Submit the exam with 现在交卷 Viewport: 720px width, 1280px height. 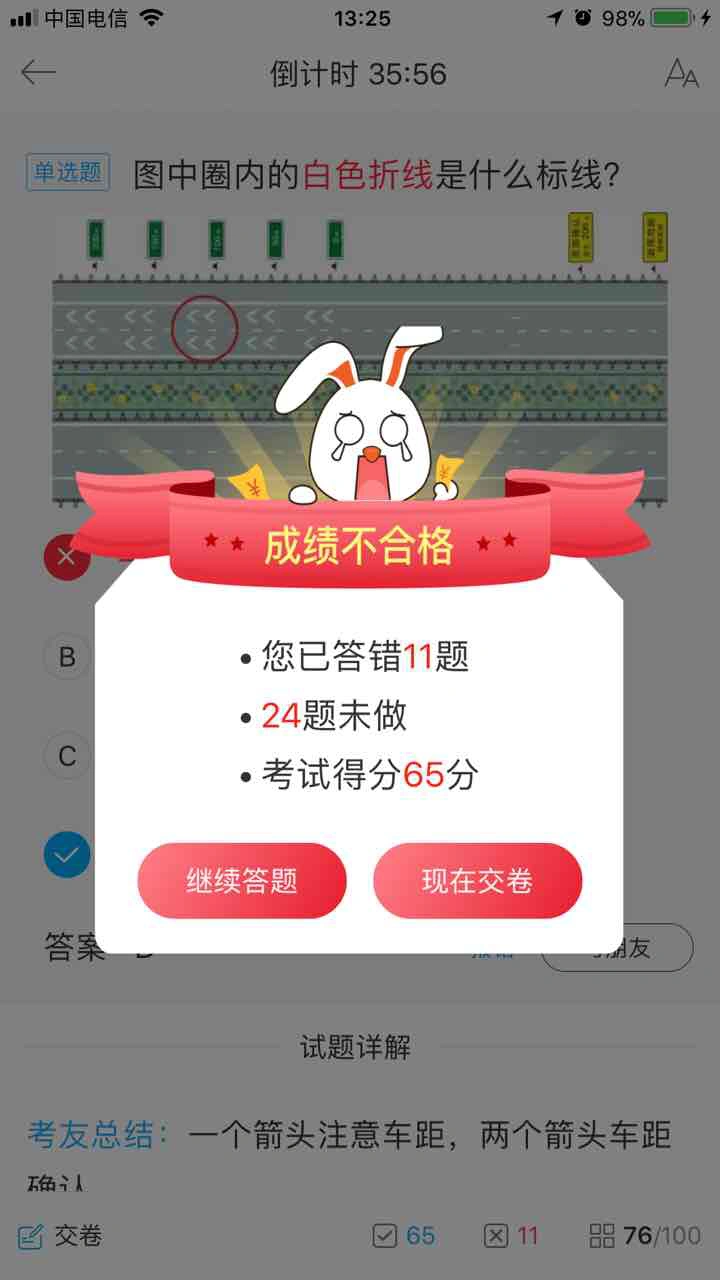(477, 881)
